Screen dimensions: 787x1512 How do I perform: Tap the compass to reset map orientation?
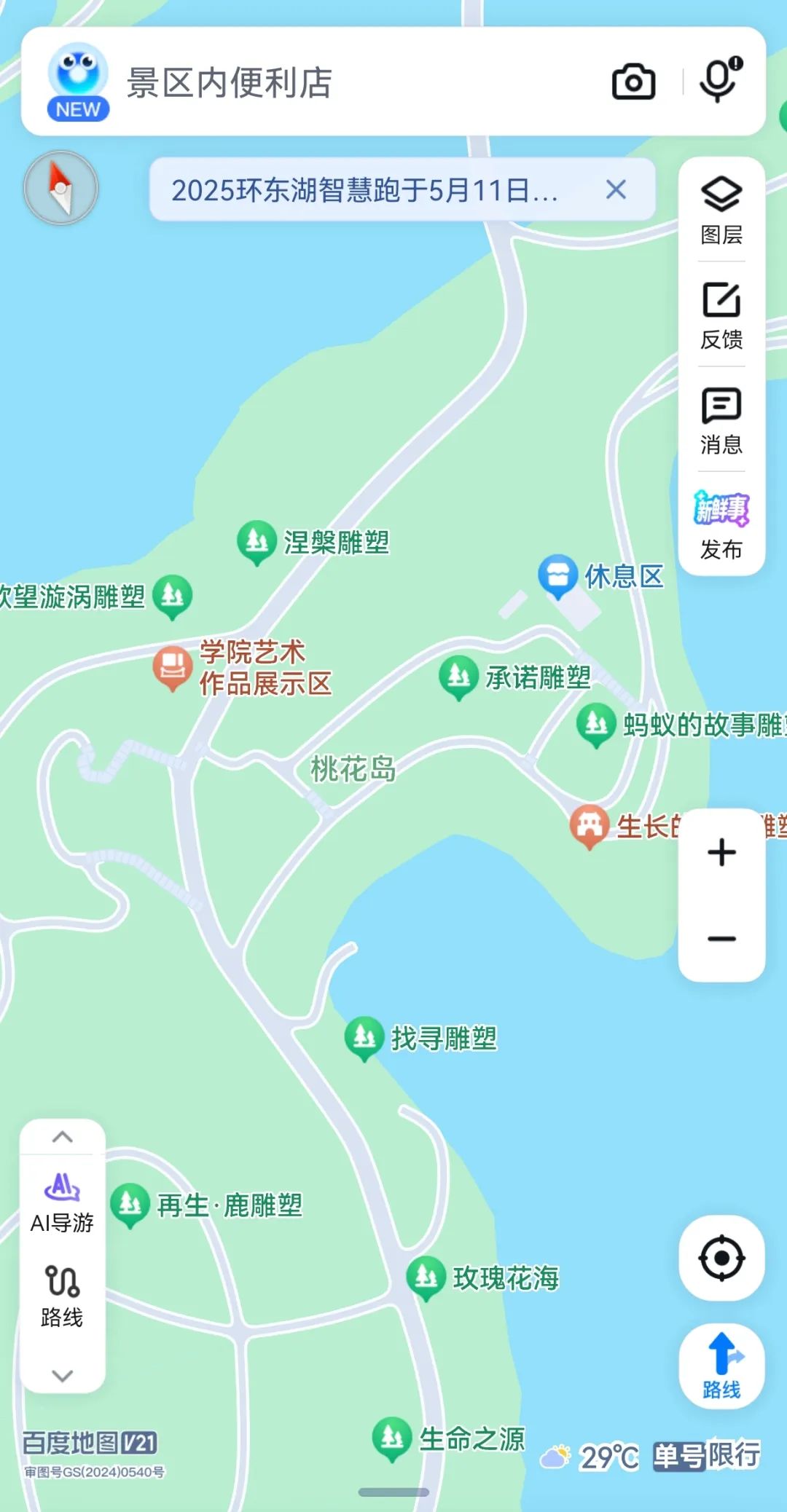[x=61, y=188]
